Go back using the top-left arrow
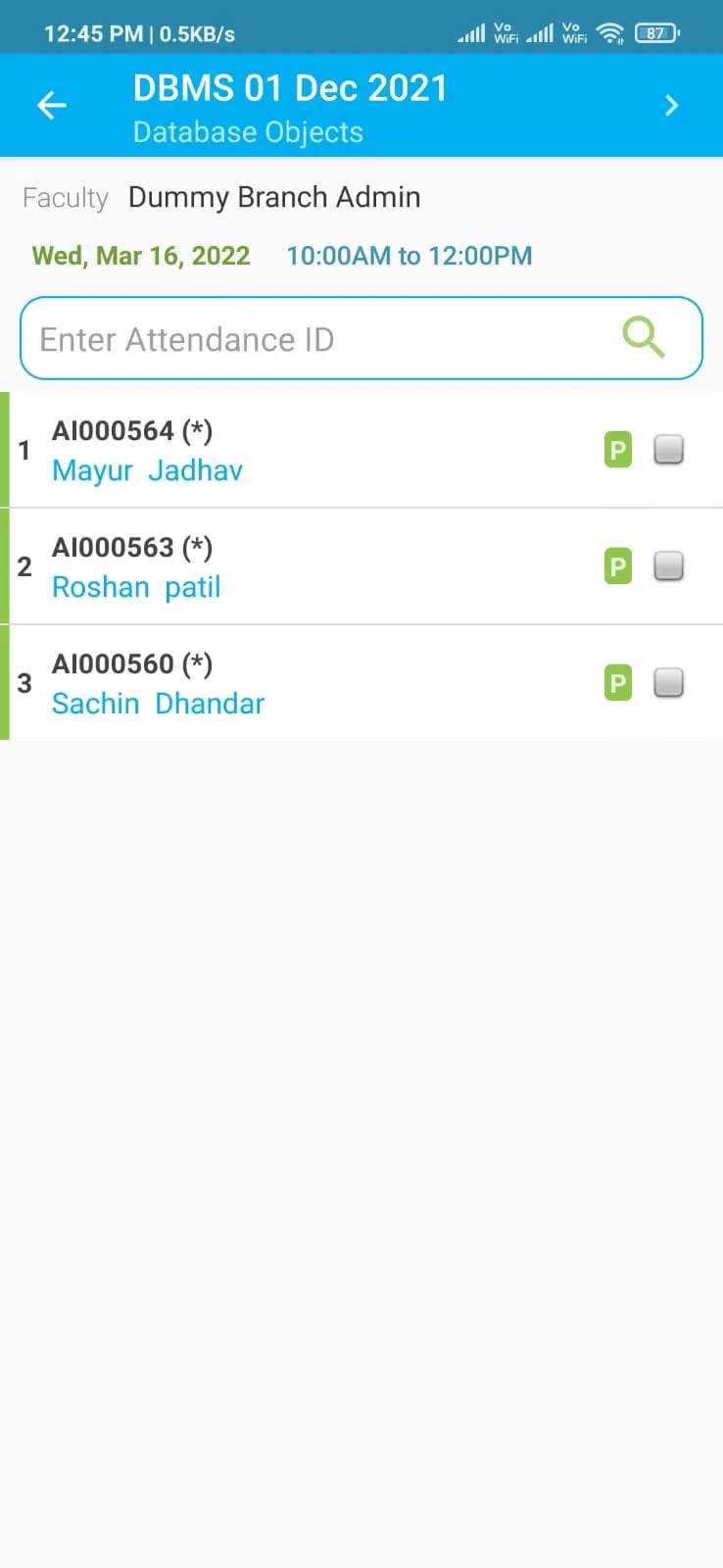Viewport: 723px width, 1568px height. click(x=52, y=105)
